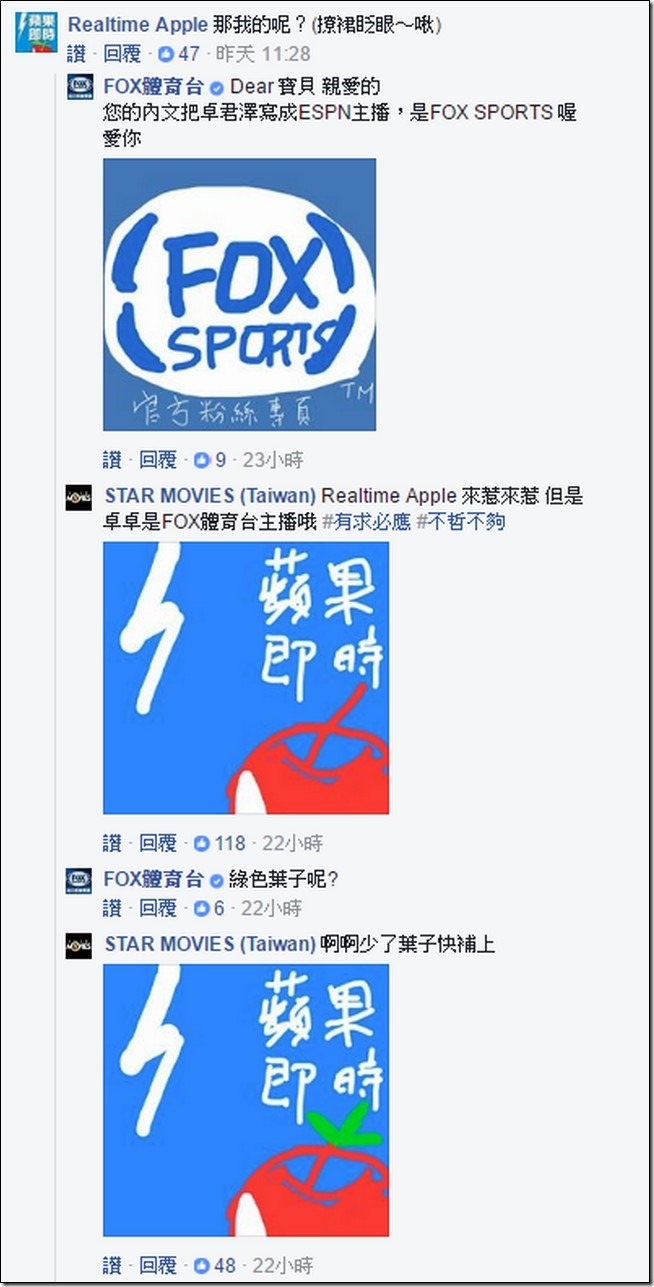Screen dimensions: 654x1287
Task: View the 47 likes on Realtime Apple's comment
Action: (x=179, y=54)
